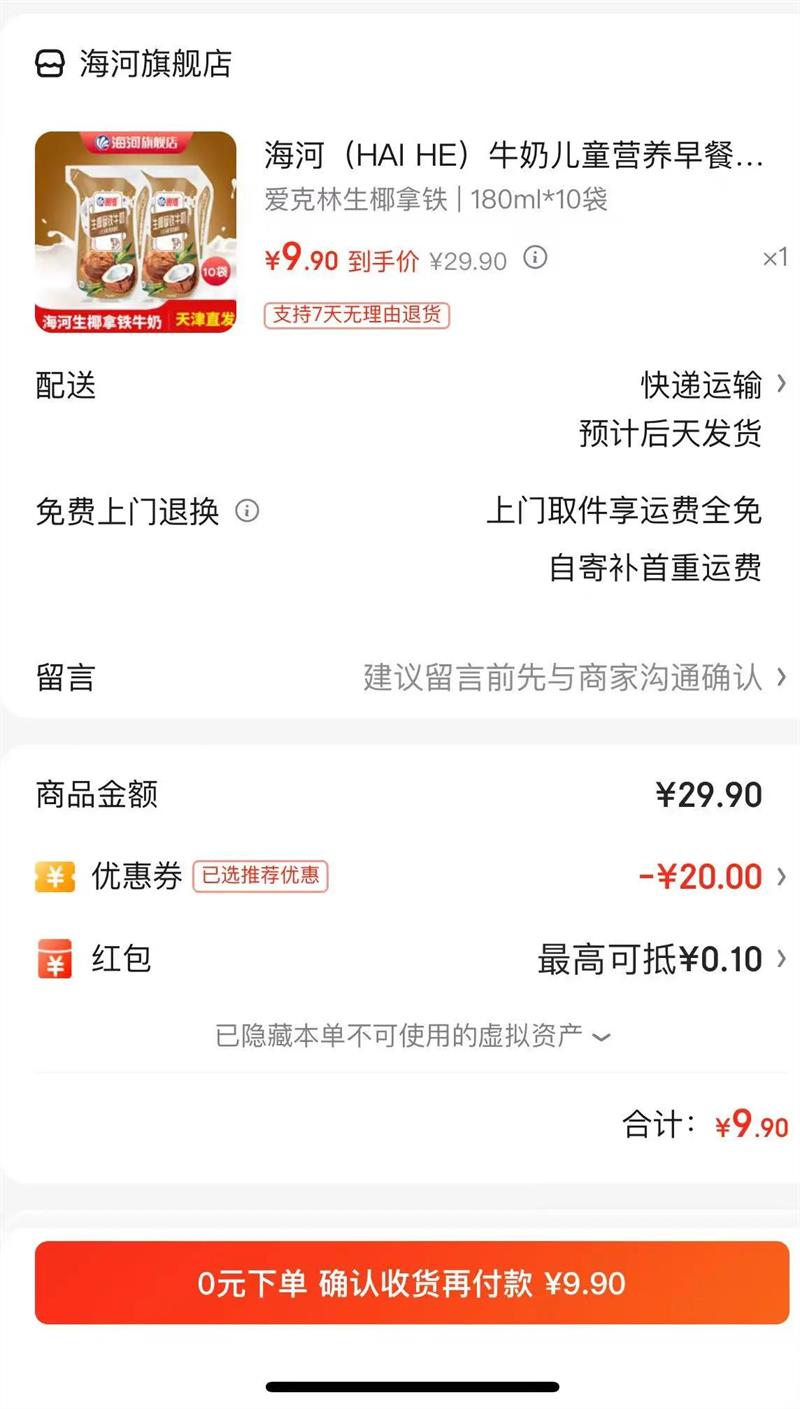Screen dimensions: 800x1409
Task: Place order with 0元下单 button
Action: [x=411, y=1283]
